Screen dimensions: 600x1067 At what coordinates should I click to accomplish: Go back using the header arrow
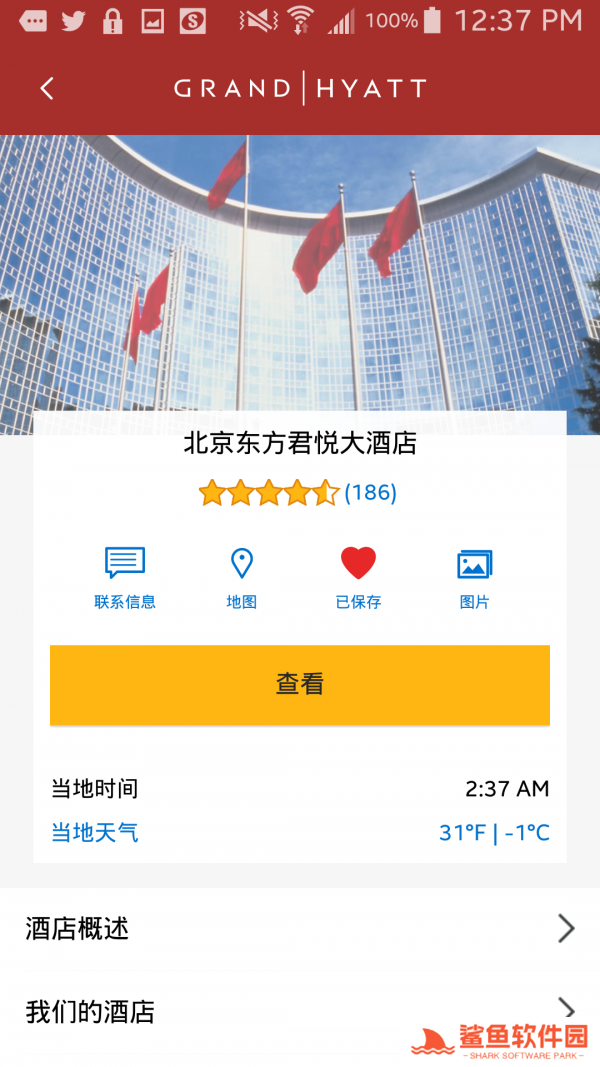coord(47,89)
